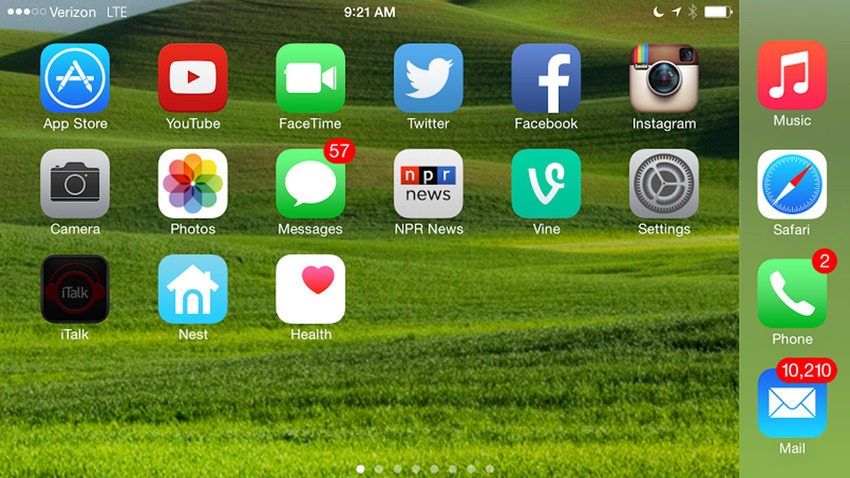Launch the Facebook app
This screenshot has width=850, height=478.
[546, 79]
